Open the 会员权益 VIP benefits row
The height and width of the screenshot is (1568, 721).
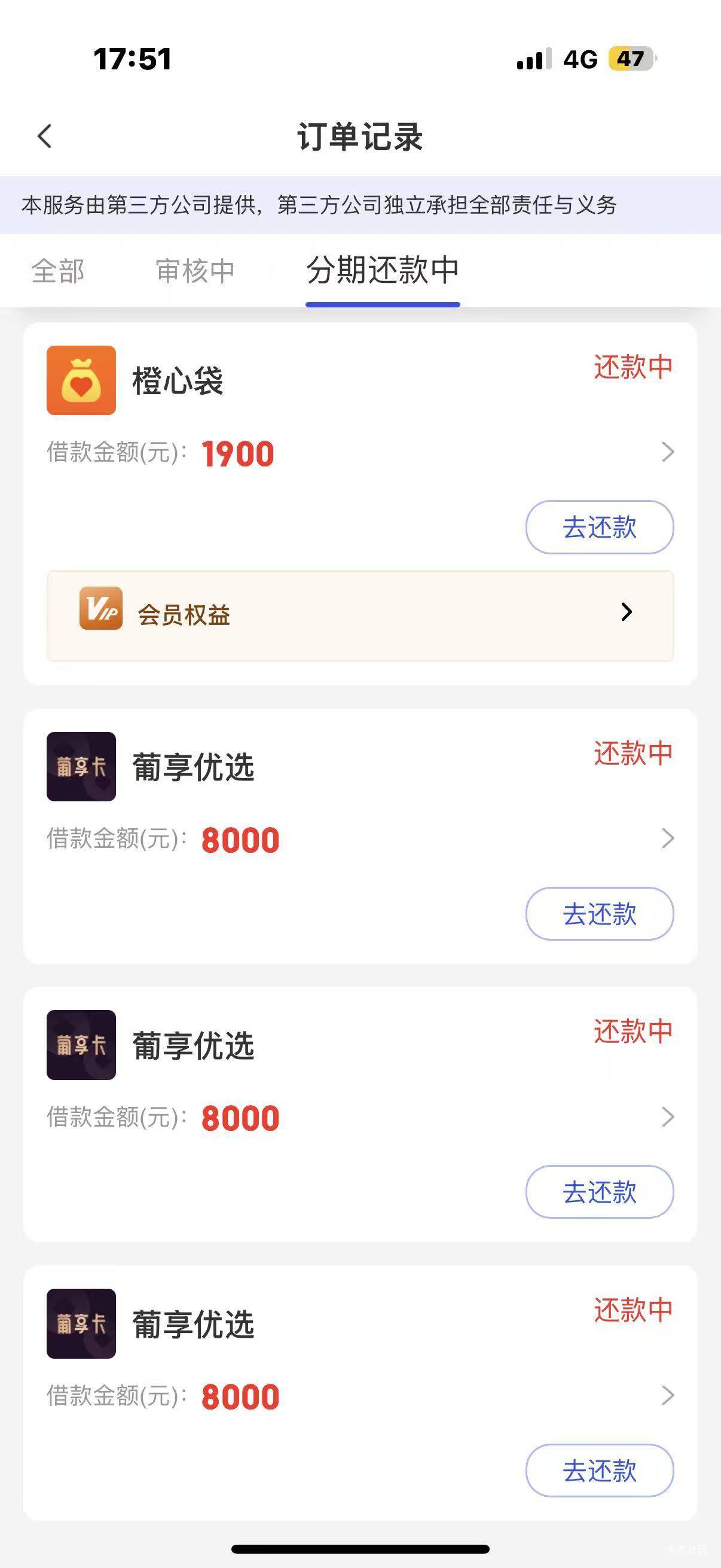(360, 615)
